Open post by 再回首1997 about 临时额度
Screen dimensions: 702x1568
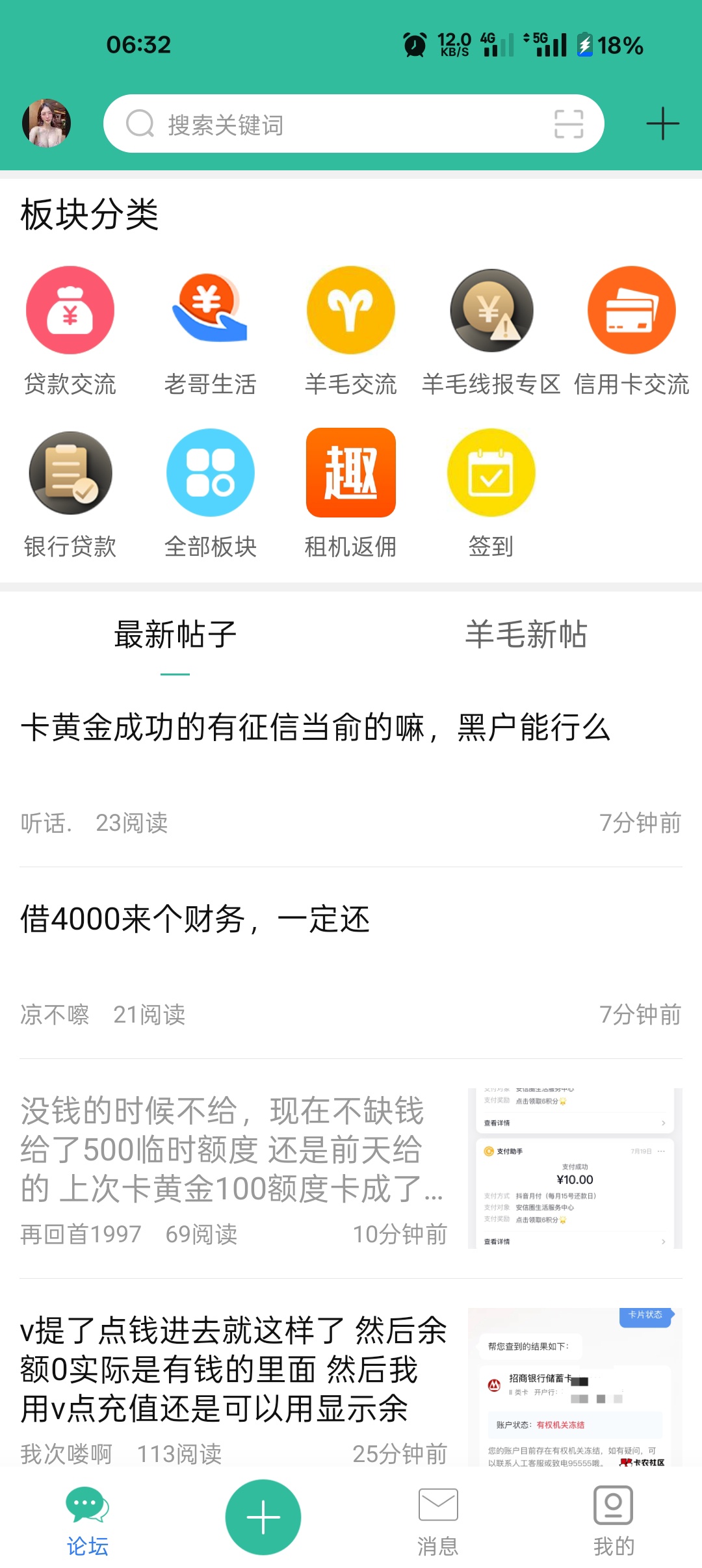pyautogui.click(x=351, y=1168)
